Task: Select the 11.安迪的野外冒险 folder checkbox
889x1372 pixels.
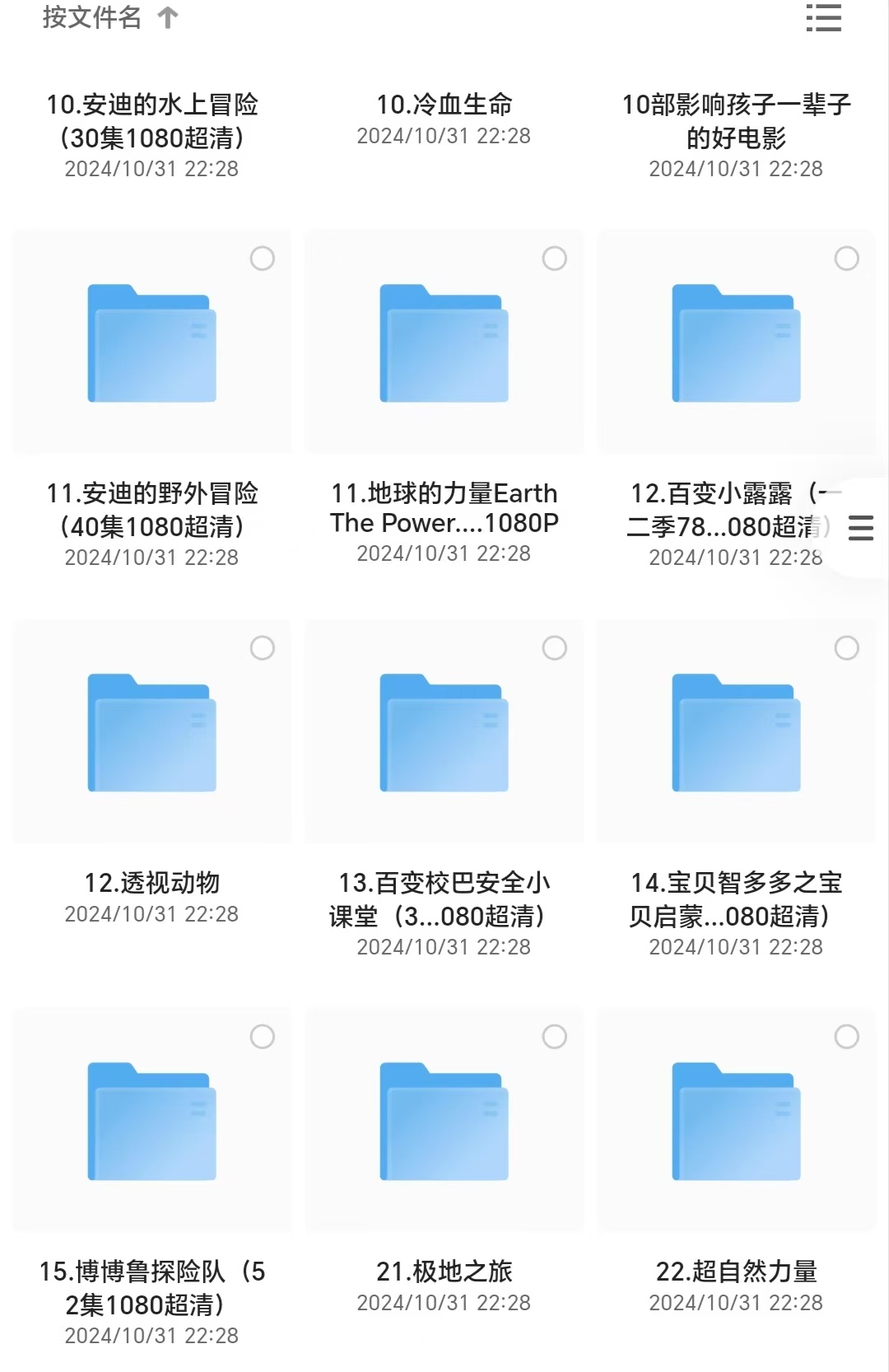Action: click(x=263, y=259)
